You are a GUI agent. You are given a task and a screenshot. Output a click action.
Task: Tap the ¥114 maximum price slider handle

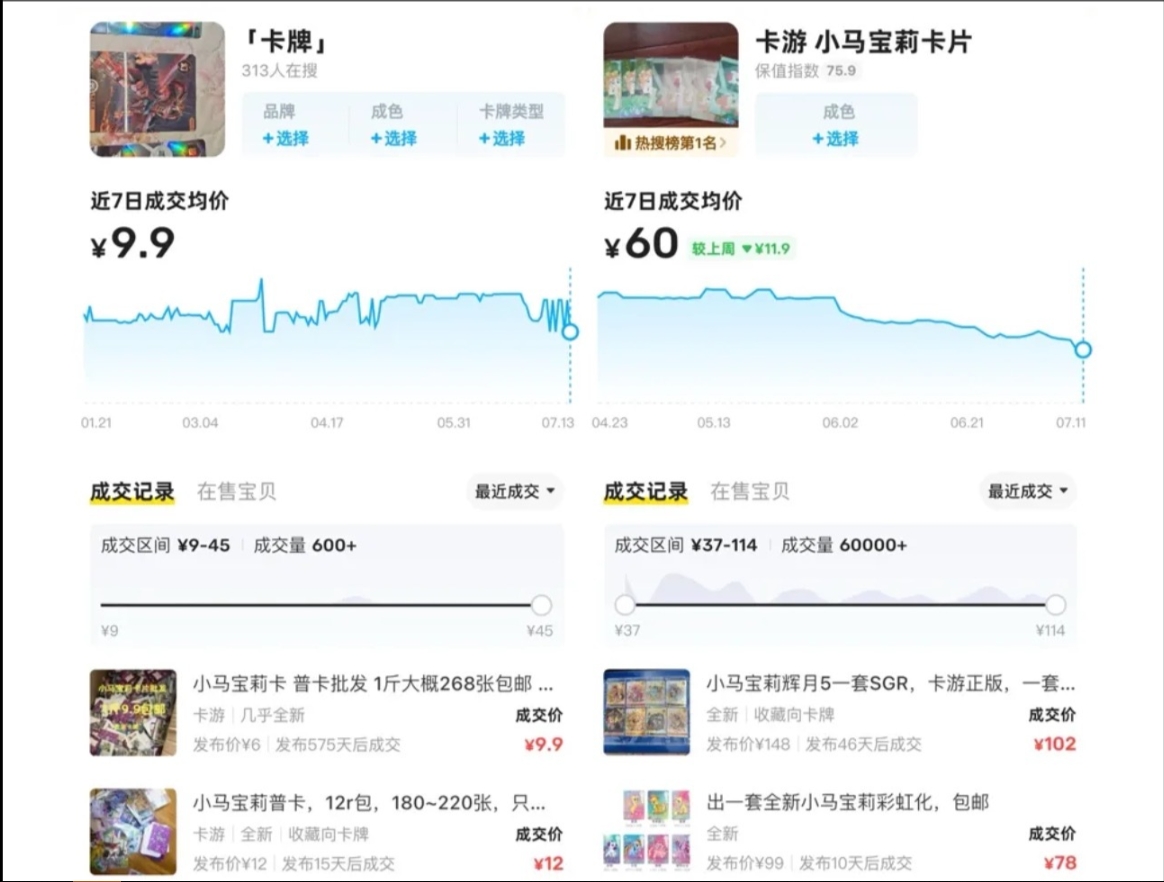tap(1056, 604)
